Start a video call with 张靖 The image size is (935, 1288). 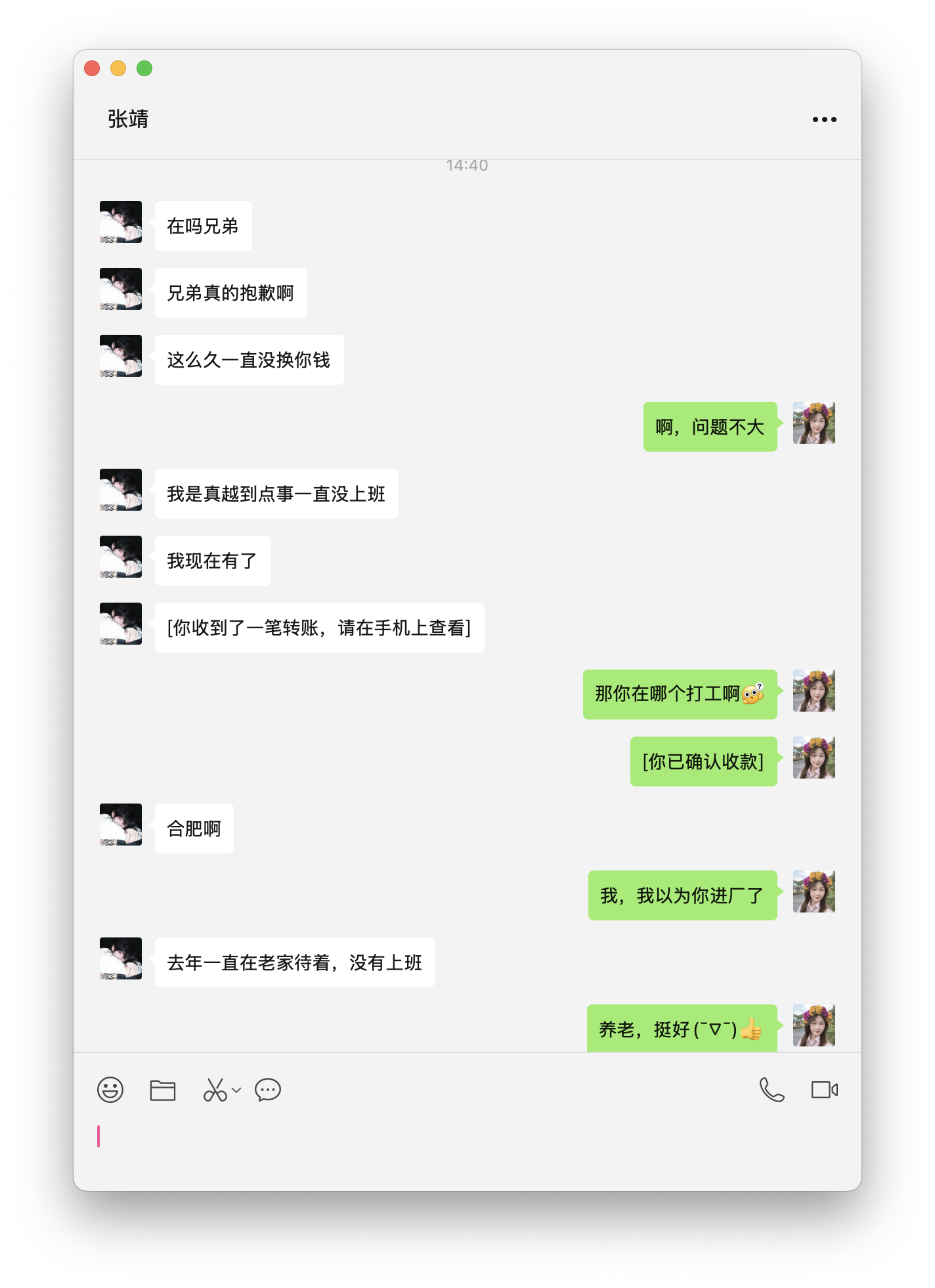coord(825,1090)
